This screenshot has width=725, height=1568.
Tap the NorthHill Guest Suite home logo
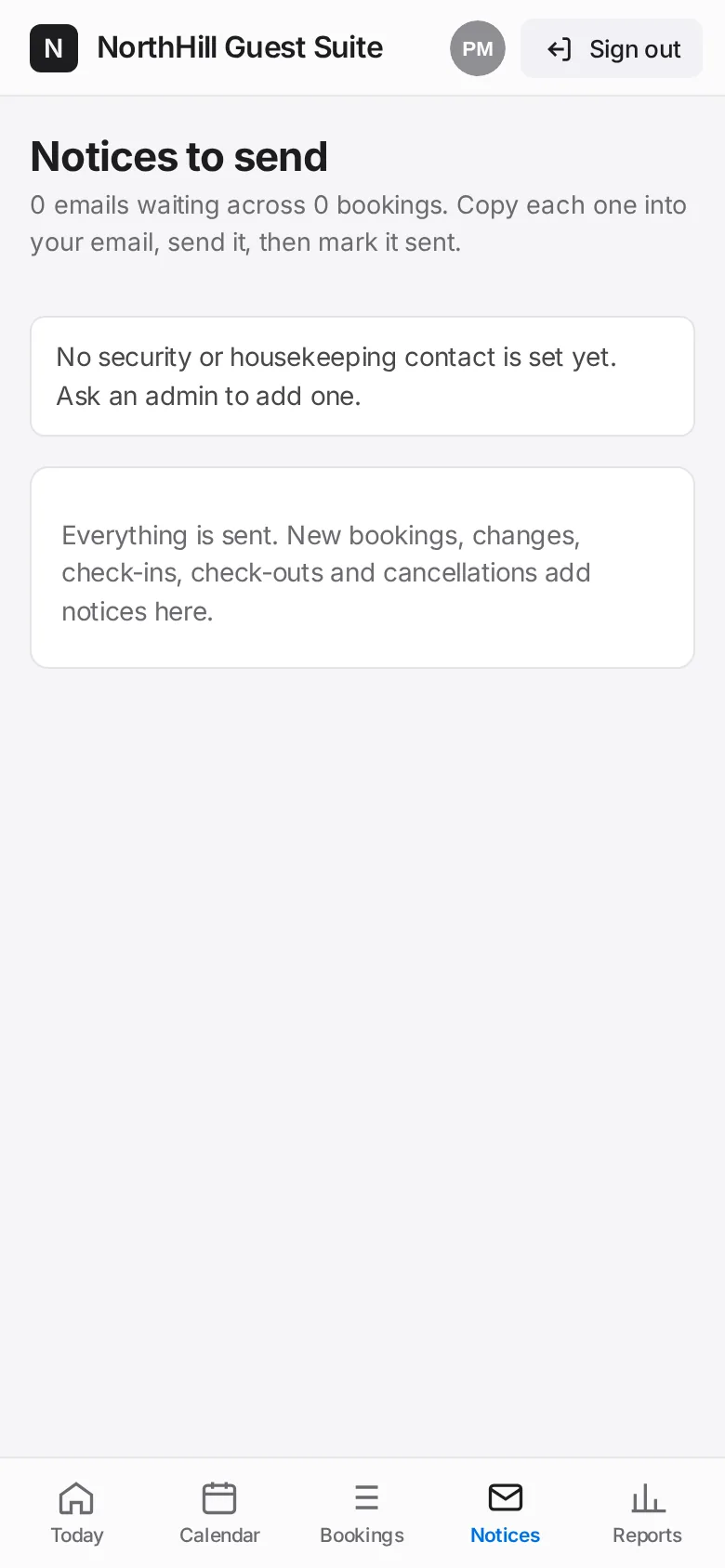(54, 48)
